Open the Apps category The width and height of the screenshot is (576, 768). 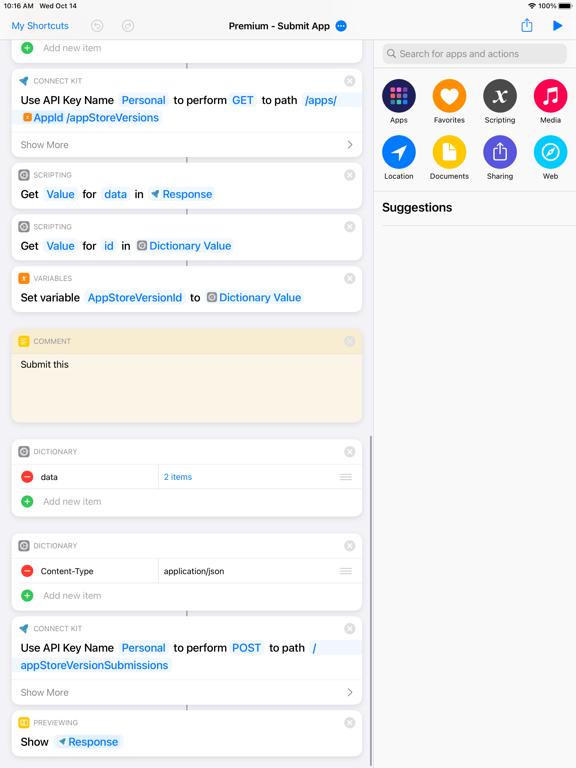[x=399, y=101]
